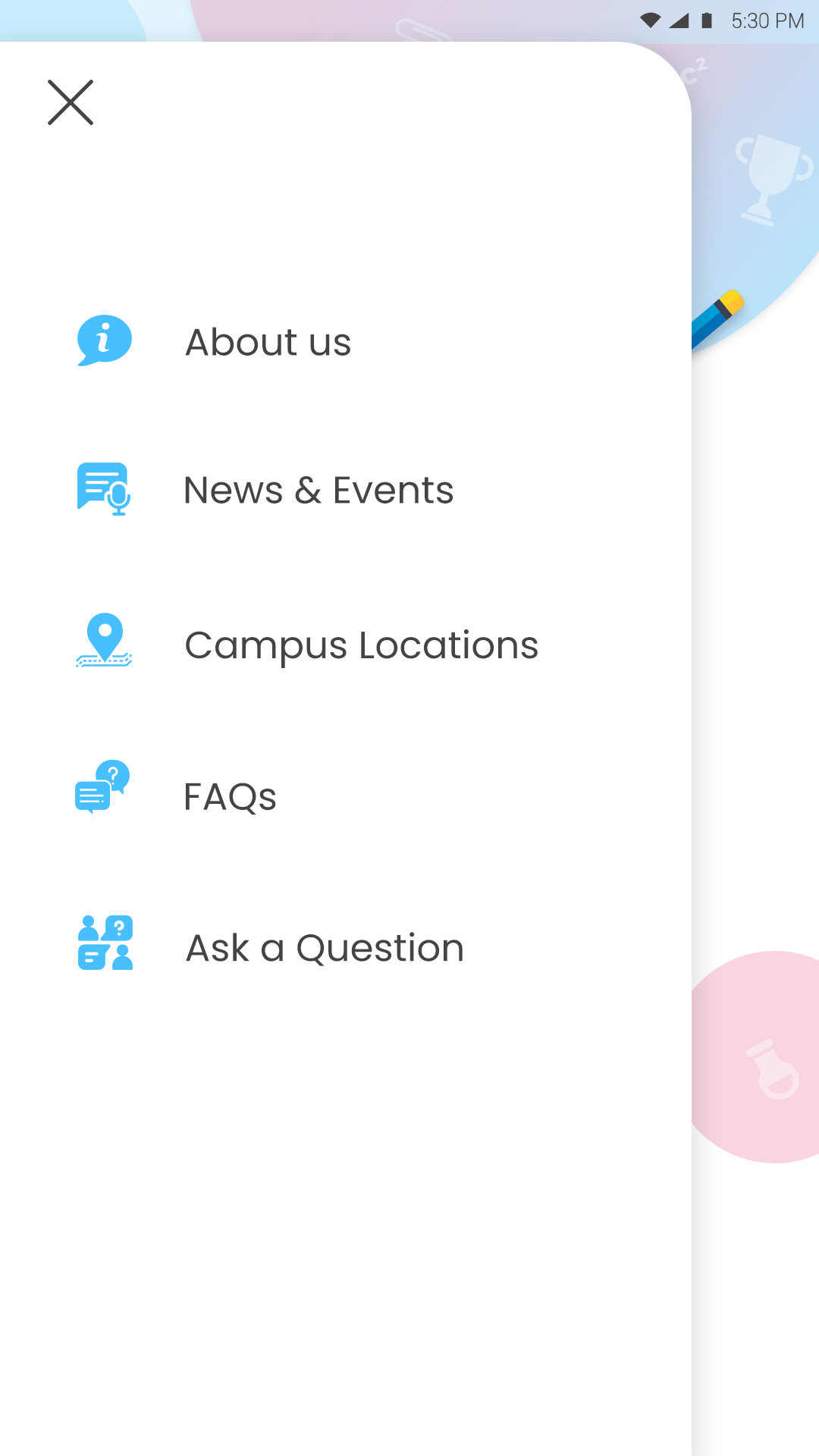
Task: Open the FAQs section
Action: click(230, 797)
